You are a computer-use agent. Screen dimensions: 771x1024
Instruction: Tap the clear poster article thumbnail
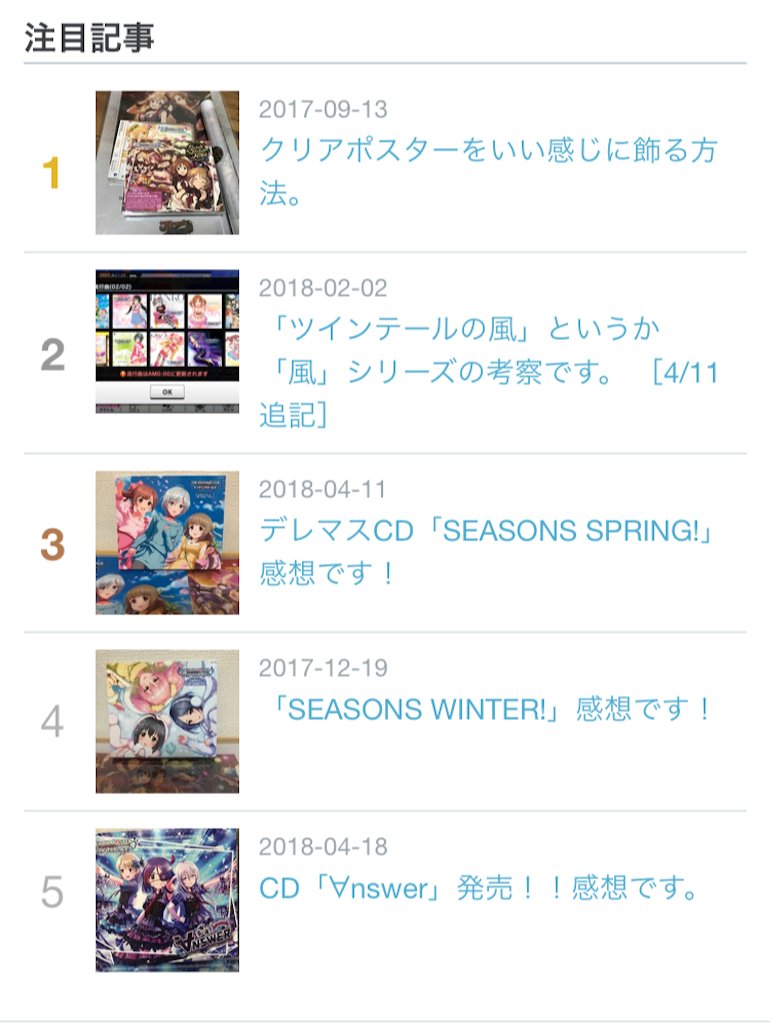pos(167,163)
